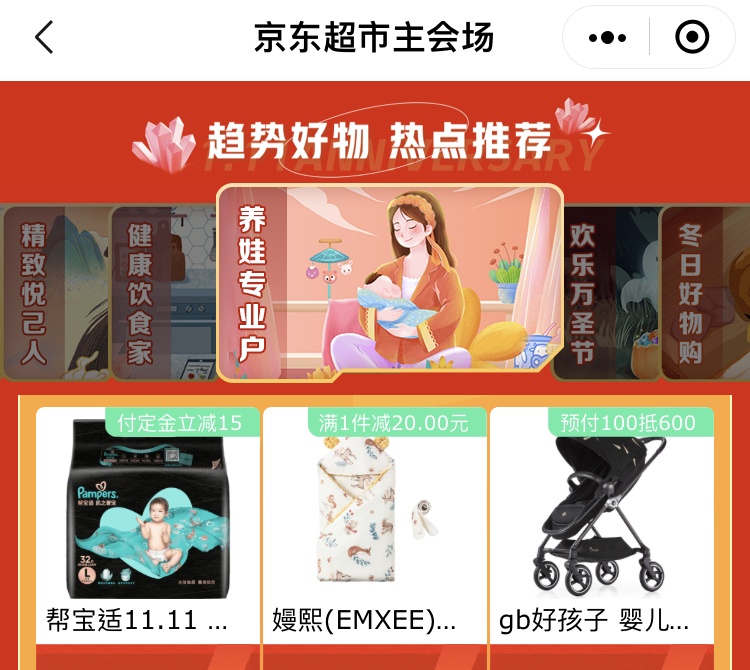Switch to the 精致悦己人 category
This screenshot has height=670, width=750.
[x=34, y=293]
